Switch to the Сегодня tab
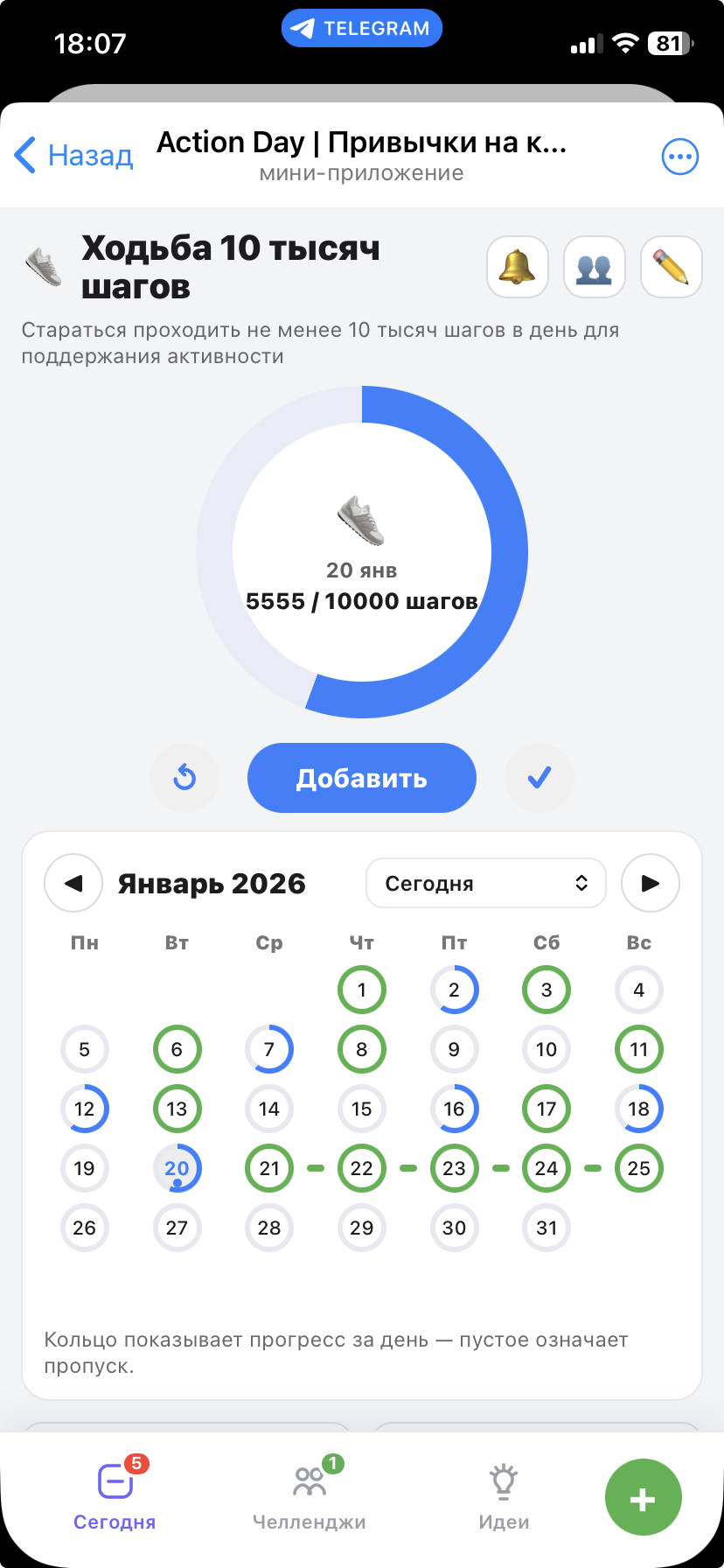 tap(115, 1498)
